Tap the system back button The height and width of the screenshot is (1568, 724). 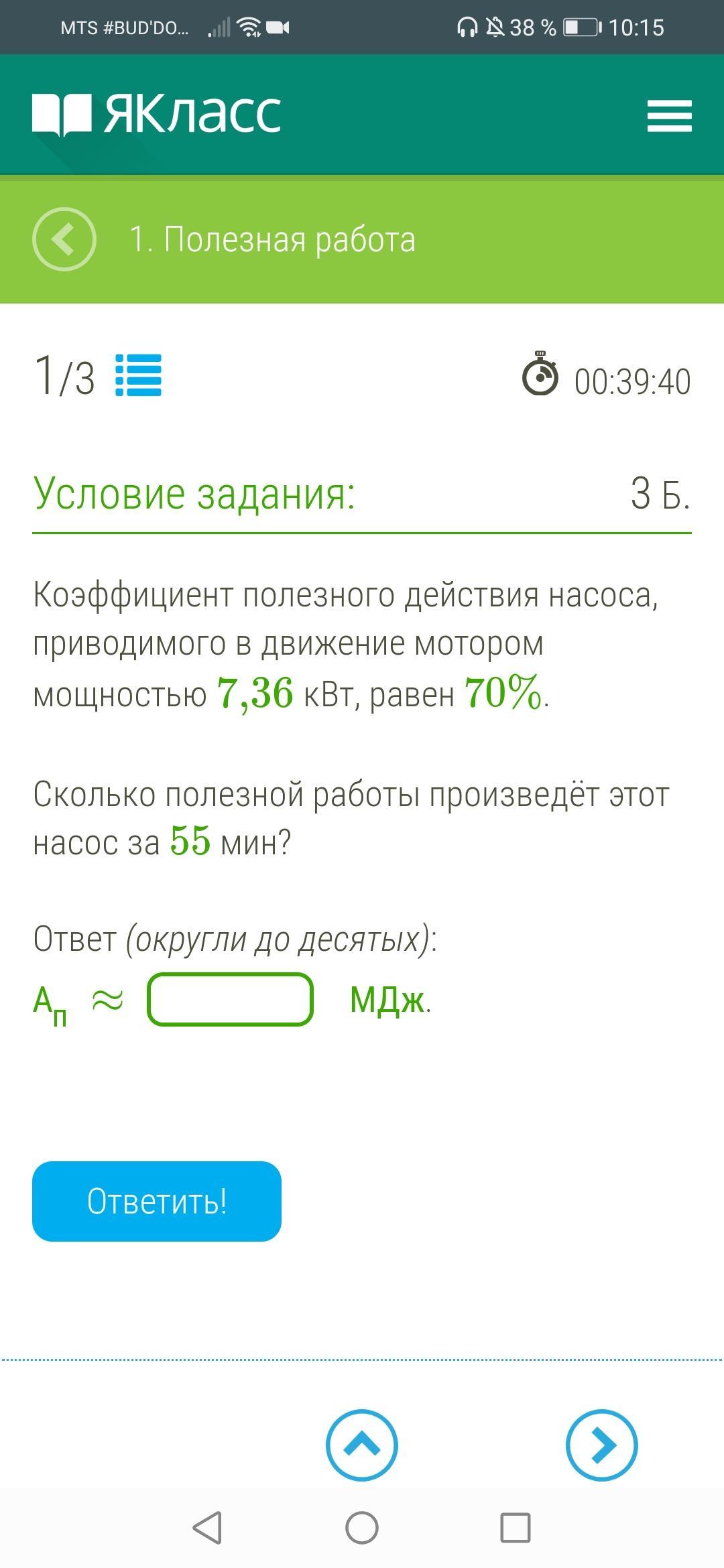(207, 1528)
